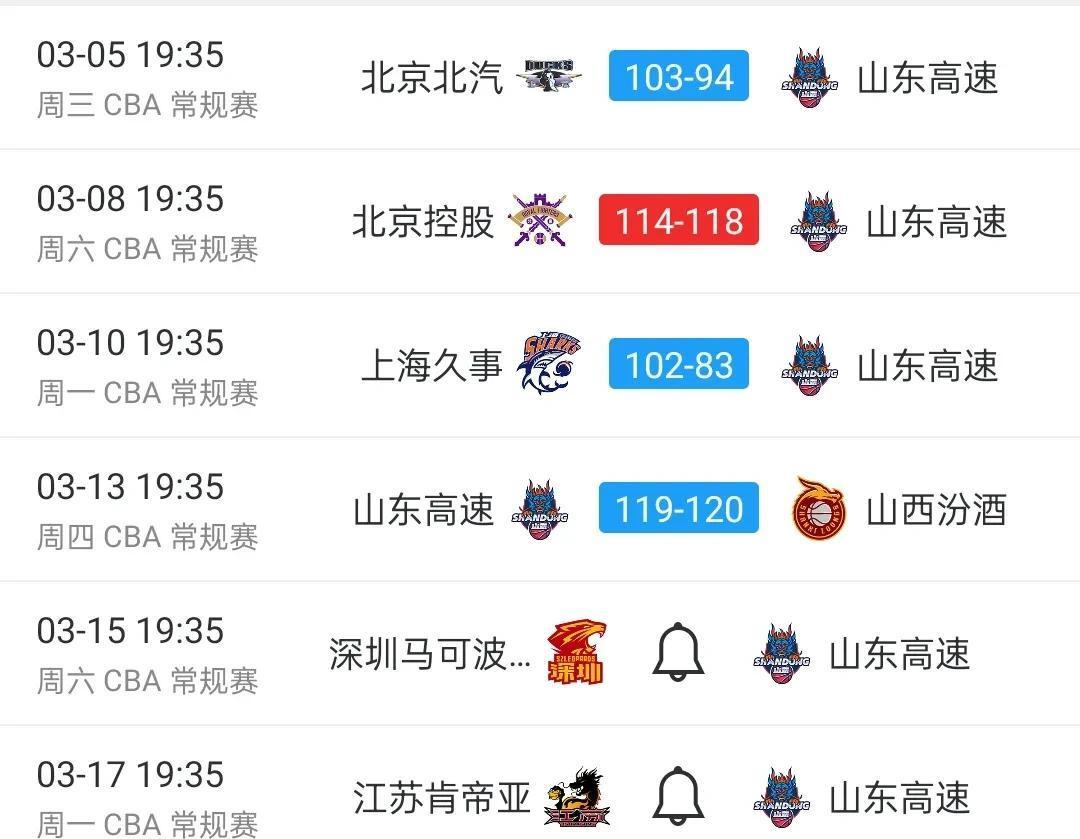Set a reminder bell for the Jiangsu Kendiya match

tap(678, 797)
